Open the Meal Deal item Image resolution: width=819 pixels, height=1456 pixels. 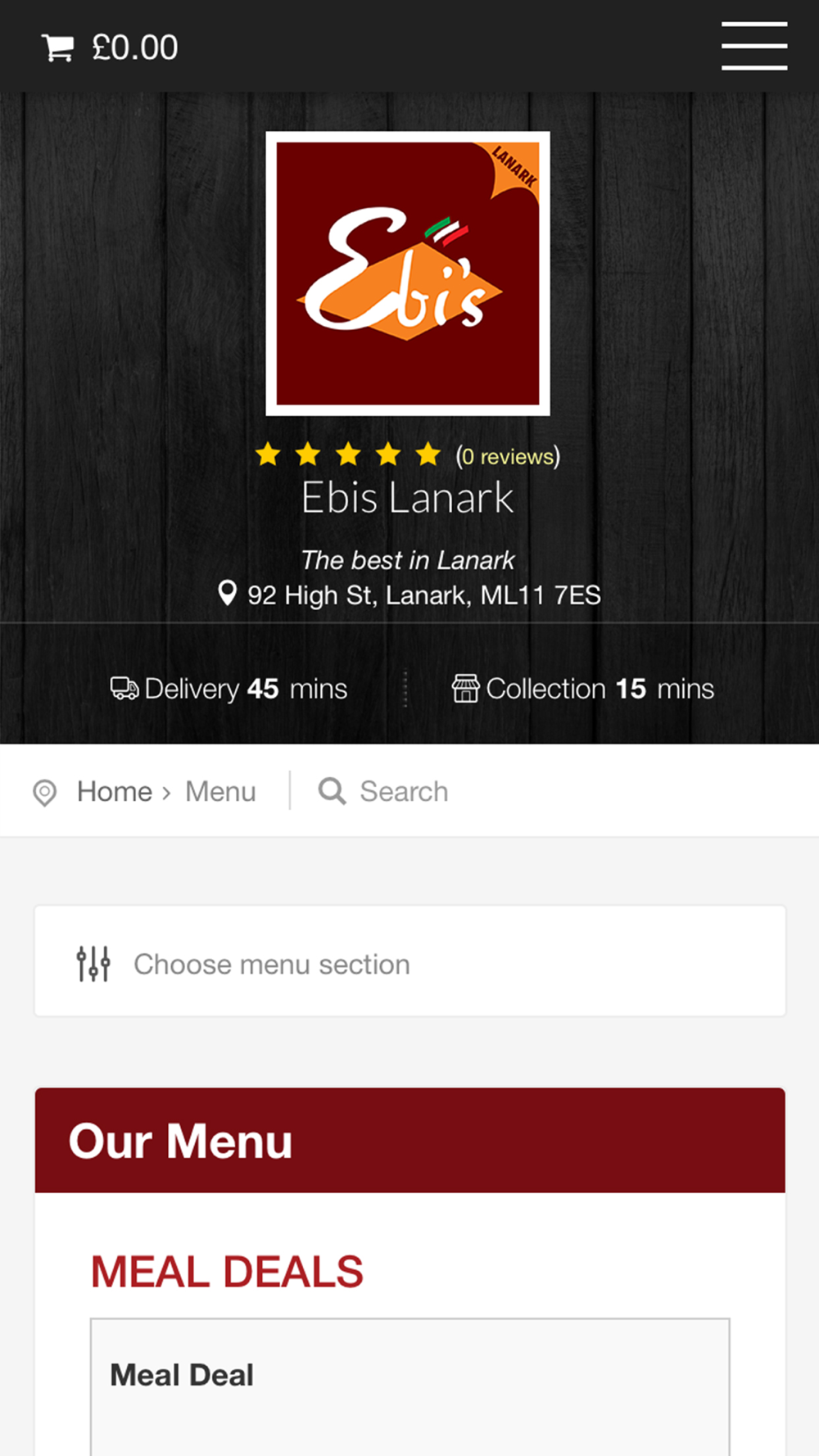point(182,1375)
